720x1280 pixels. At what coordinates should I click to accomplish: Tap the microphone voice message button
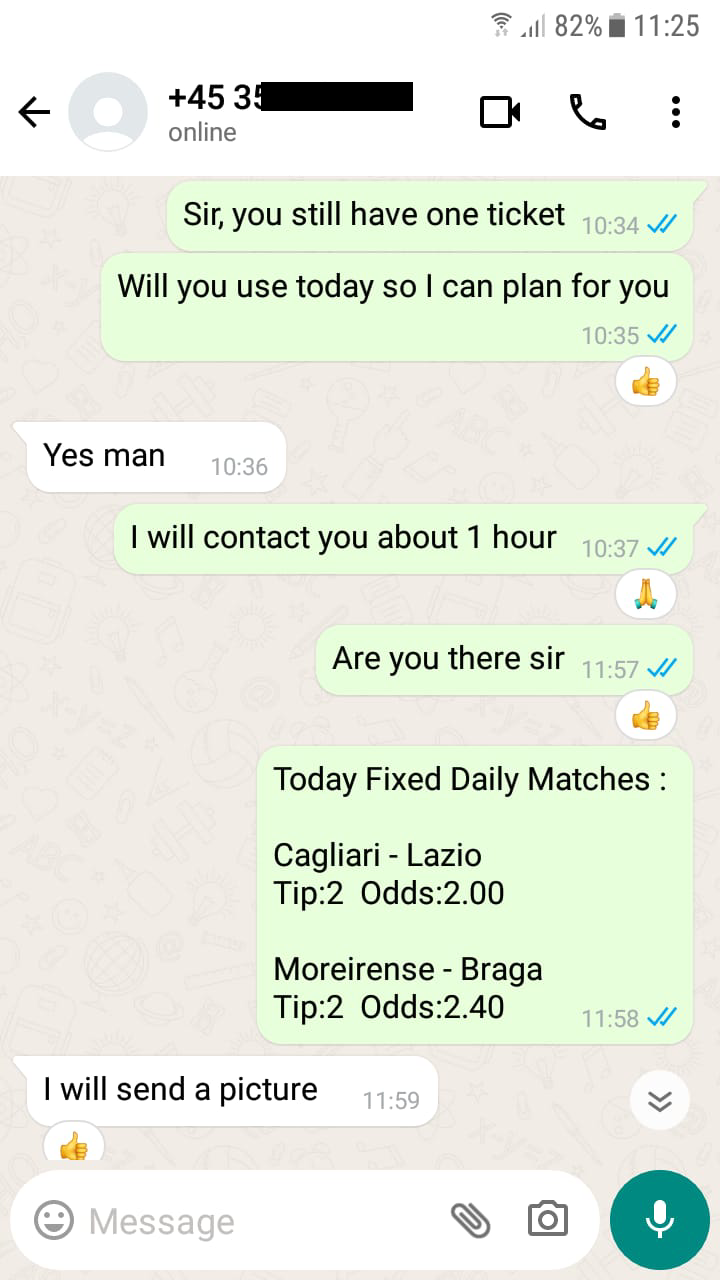[659, 1219]
